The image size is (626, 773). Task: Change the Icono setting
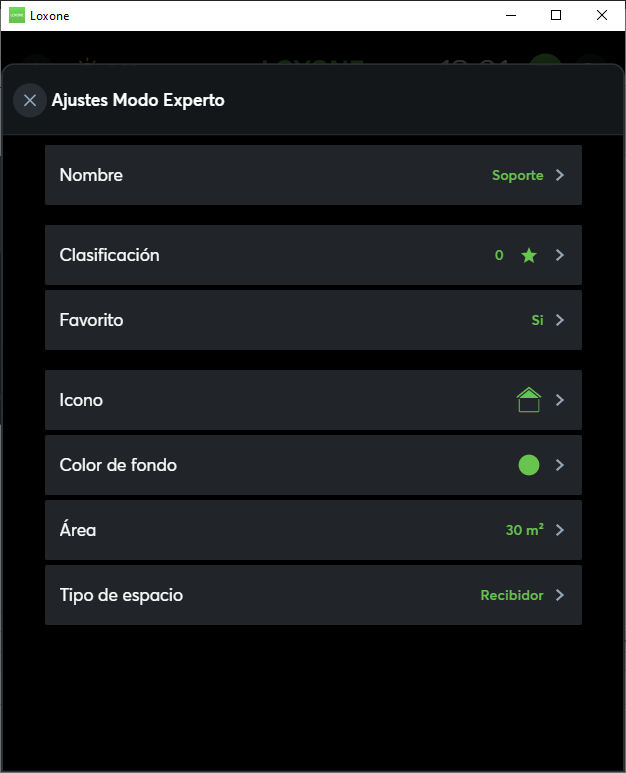click(313, 400)
